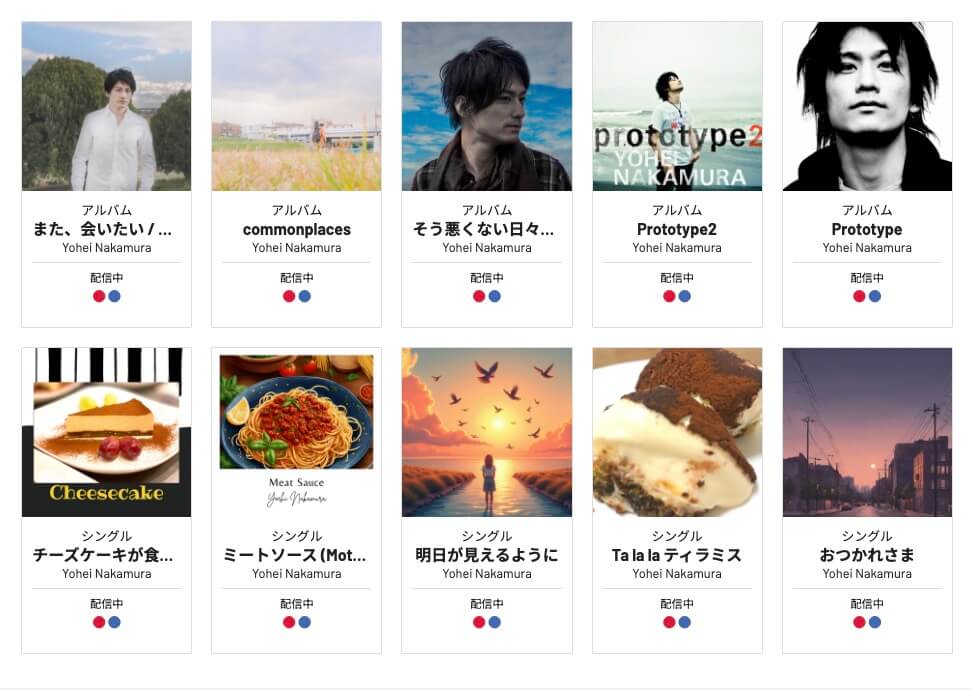Viewport: 972px width, 690px height.
Task: Open the single 明日が見えるように
Action: 487,433
